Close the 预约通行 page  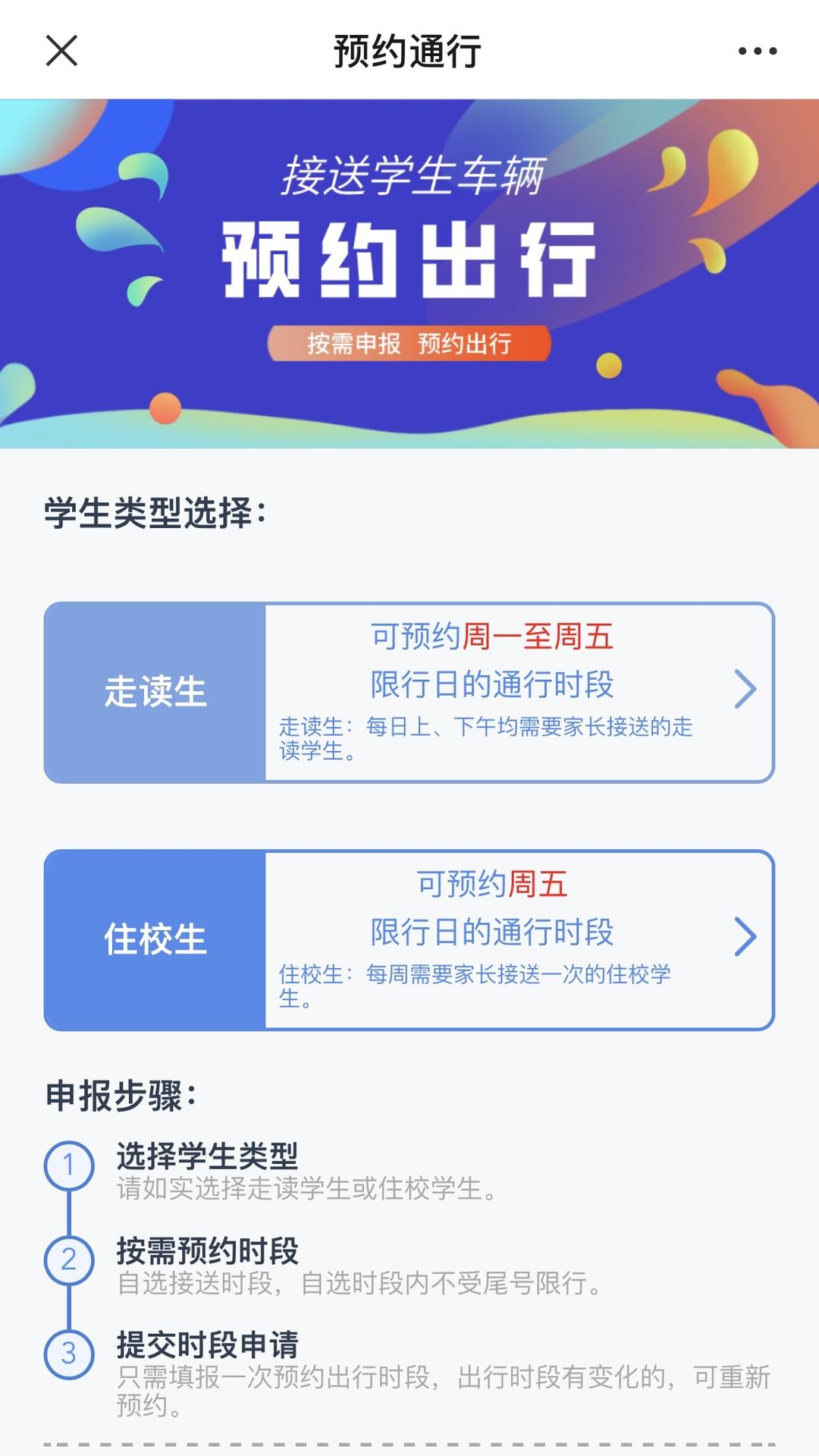pos(61,51)
